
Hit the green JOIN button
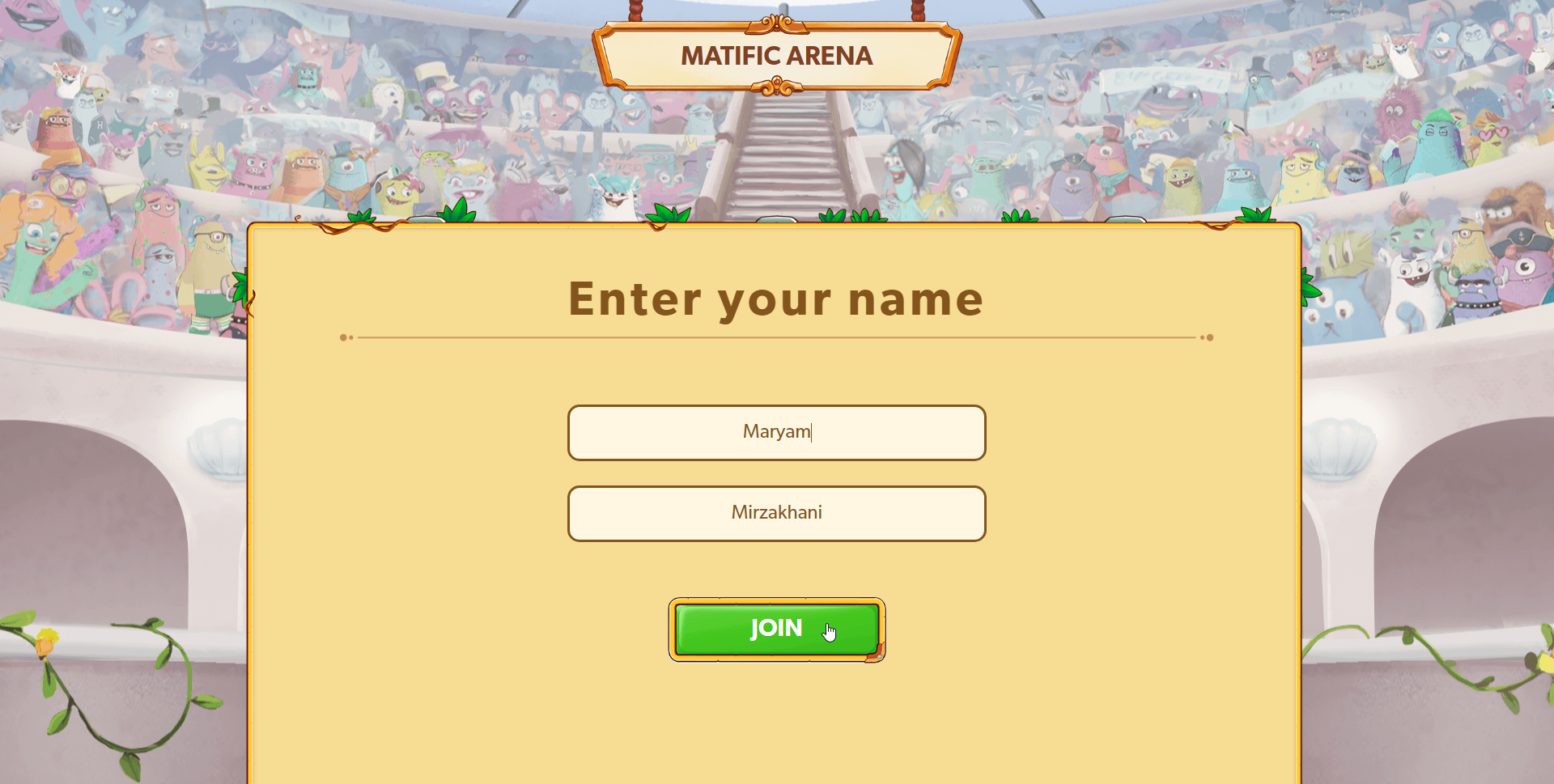(x=776, y=629)
